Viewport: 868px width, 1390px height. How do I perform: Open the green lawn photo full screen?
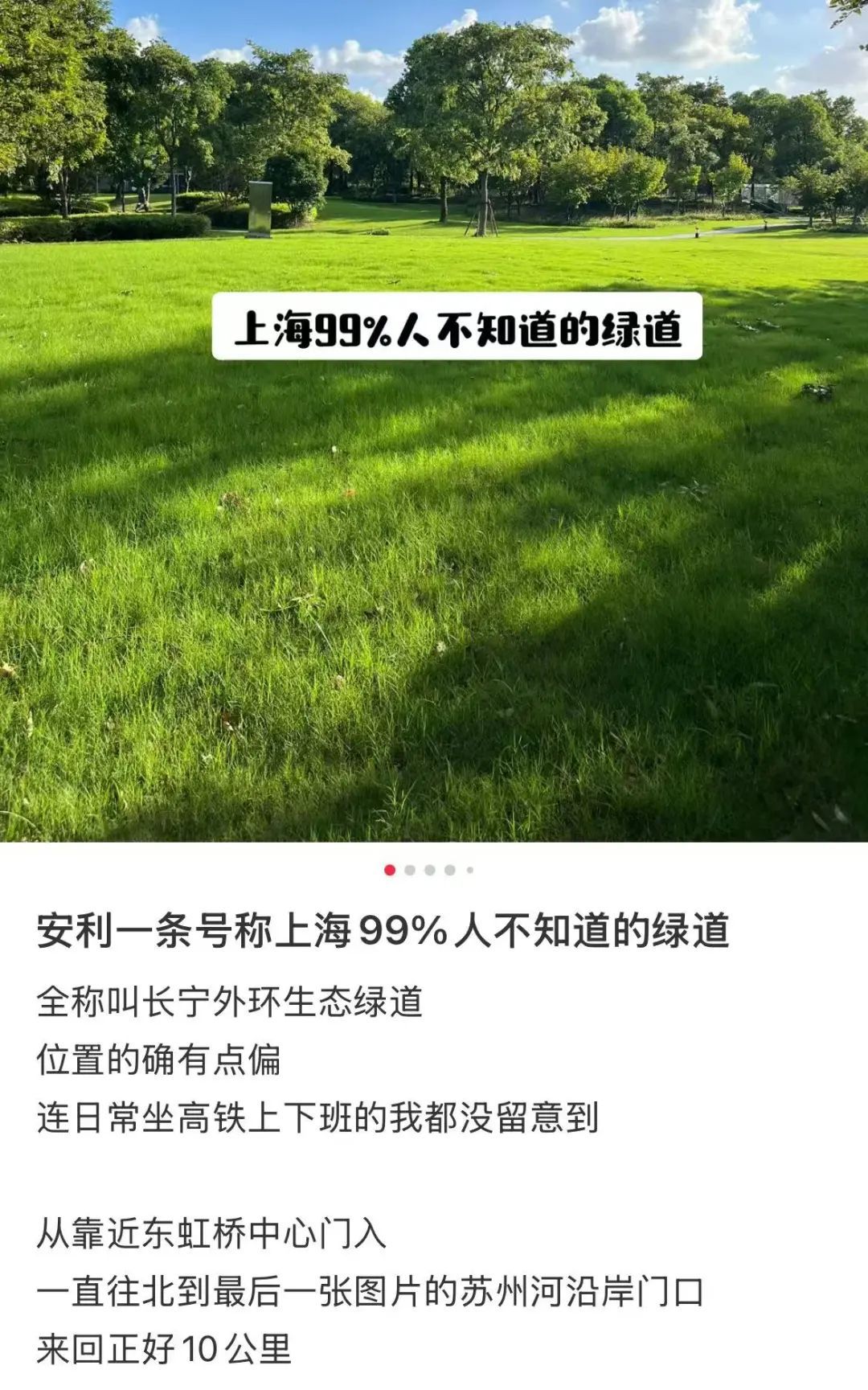click(434, 563)
